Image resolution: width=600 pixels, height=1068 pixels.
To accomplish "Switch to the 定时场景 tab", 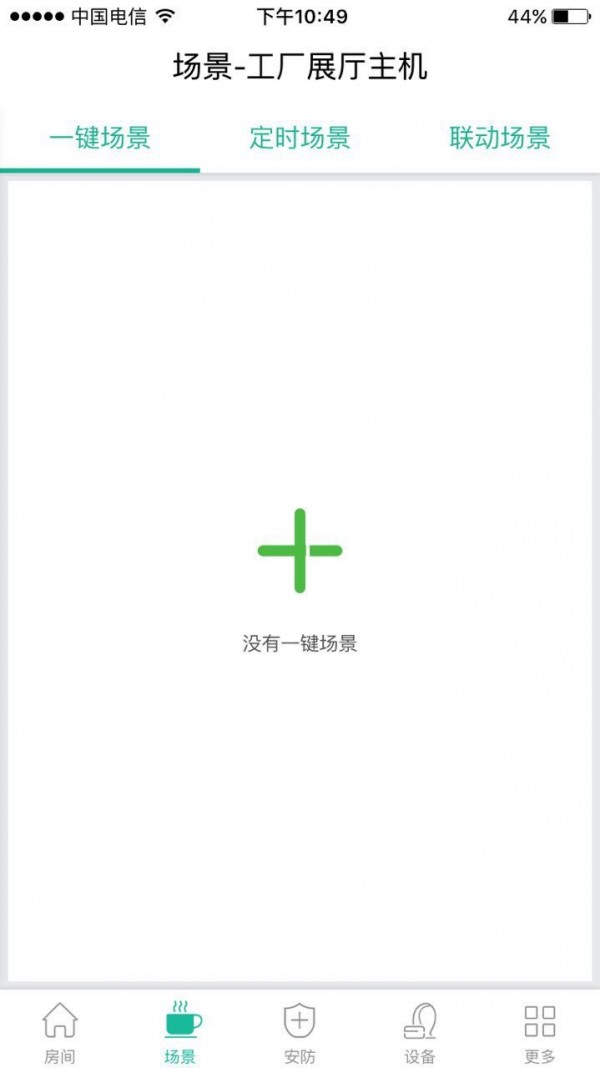I will pos(300,138).
